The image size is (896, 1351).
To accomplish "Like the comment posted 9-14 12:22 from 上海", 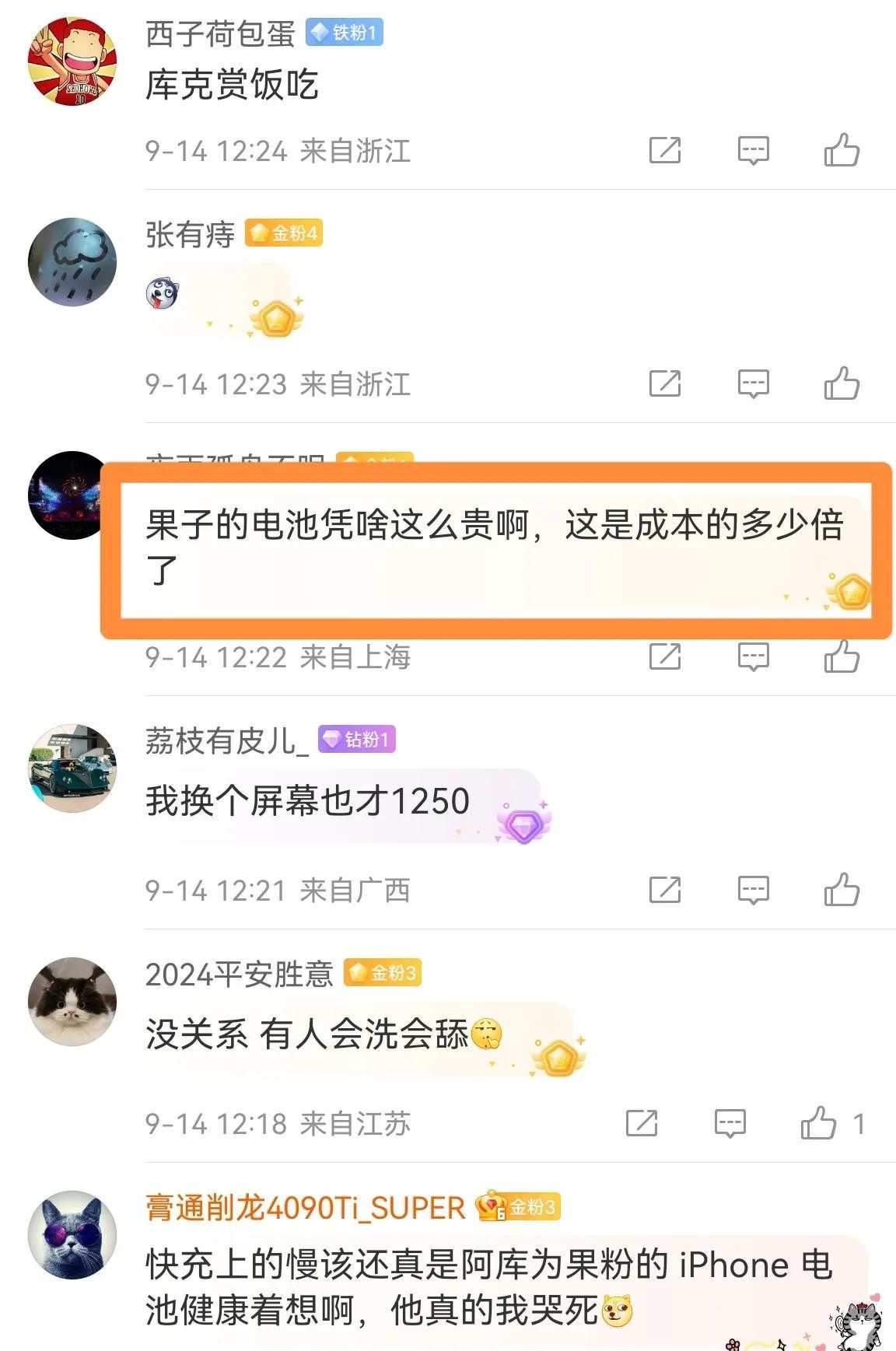I will tap(842, 657).
